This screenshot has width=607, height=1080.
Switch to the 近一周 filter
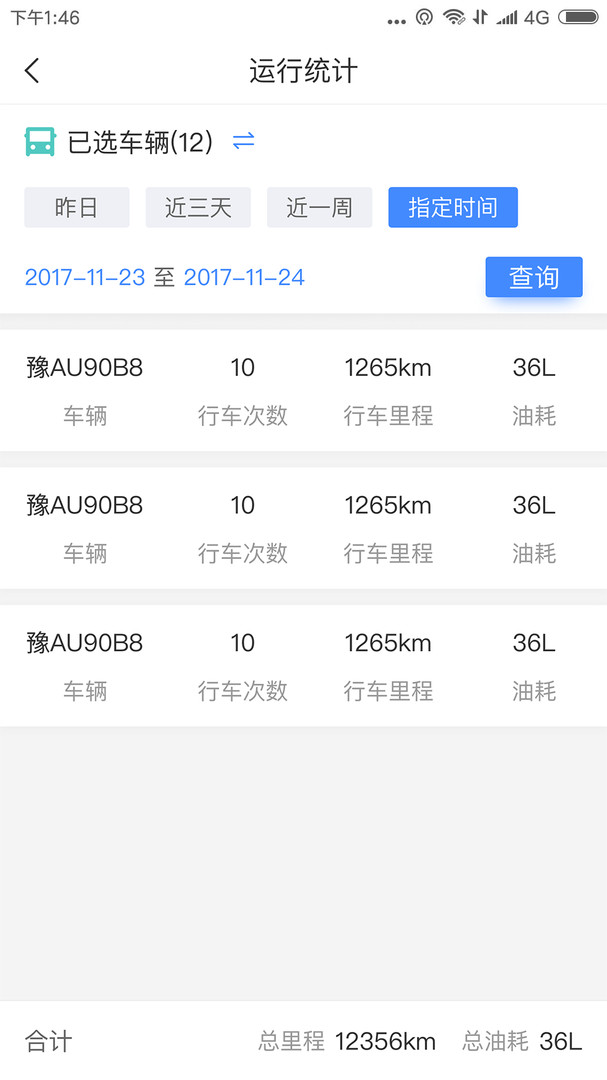coord(319,208)
